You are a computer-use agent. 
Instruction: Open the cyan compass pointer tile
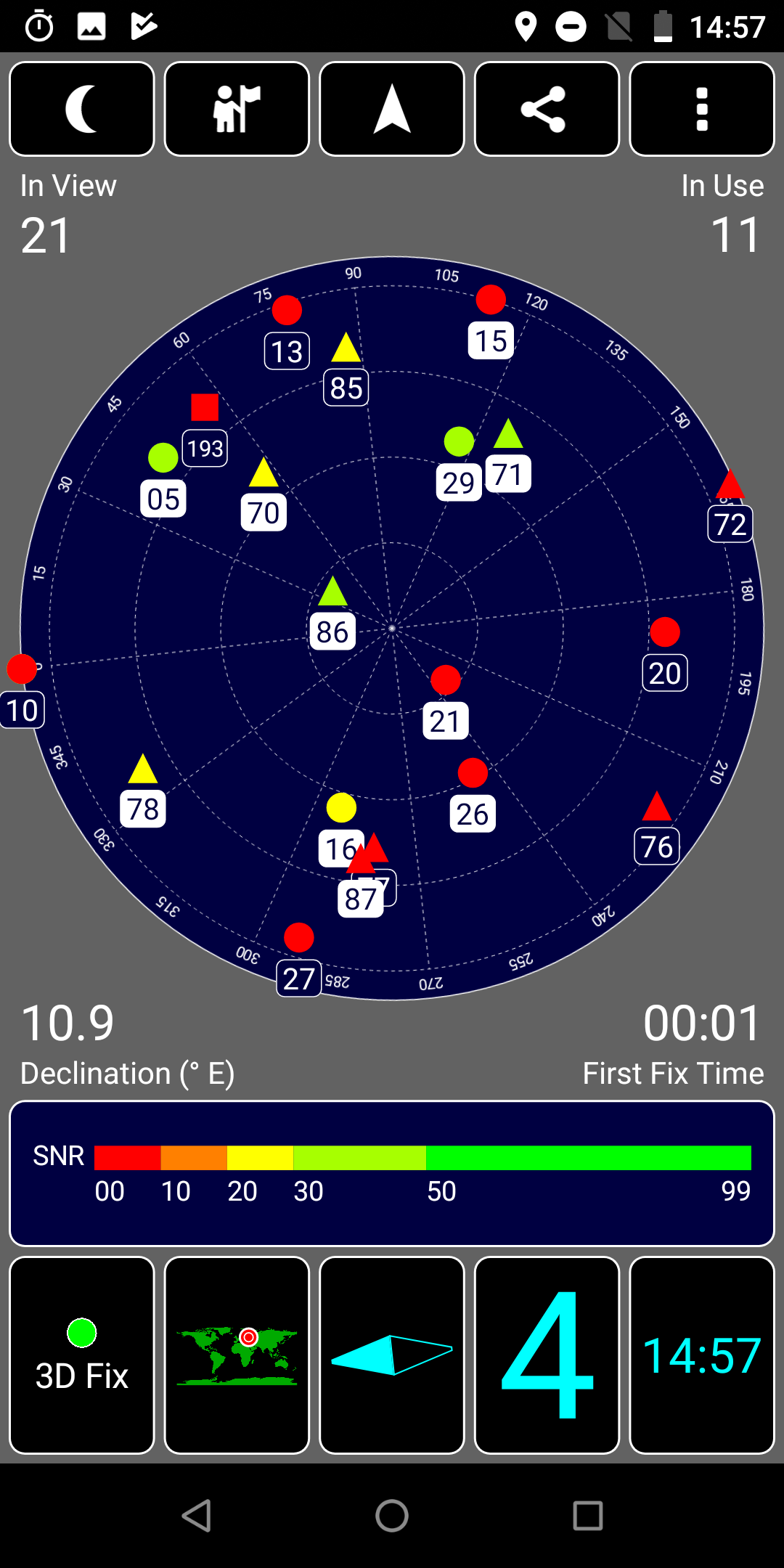click(392, 1355)
